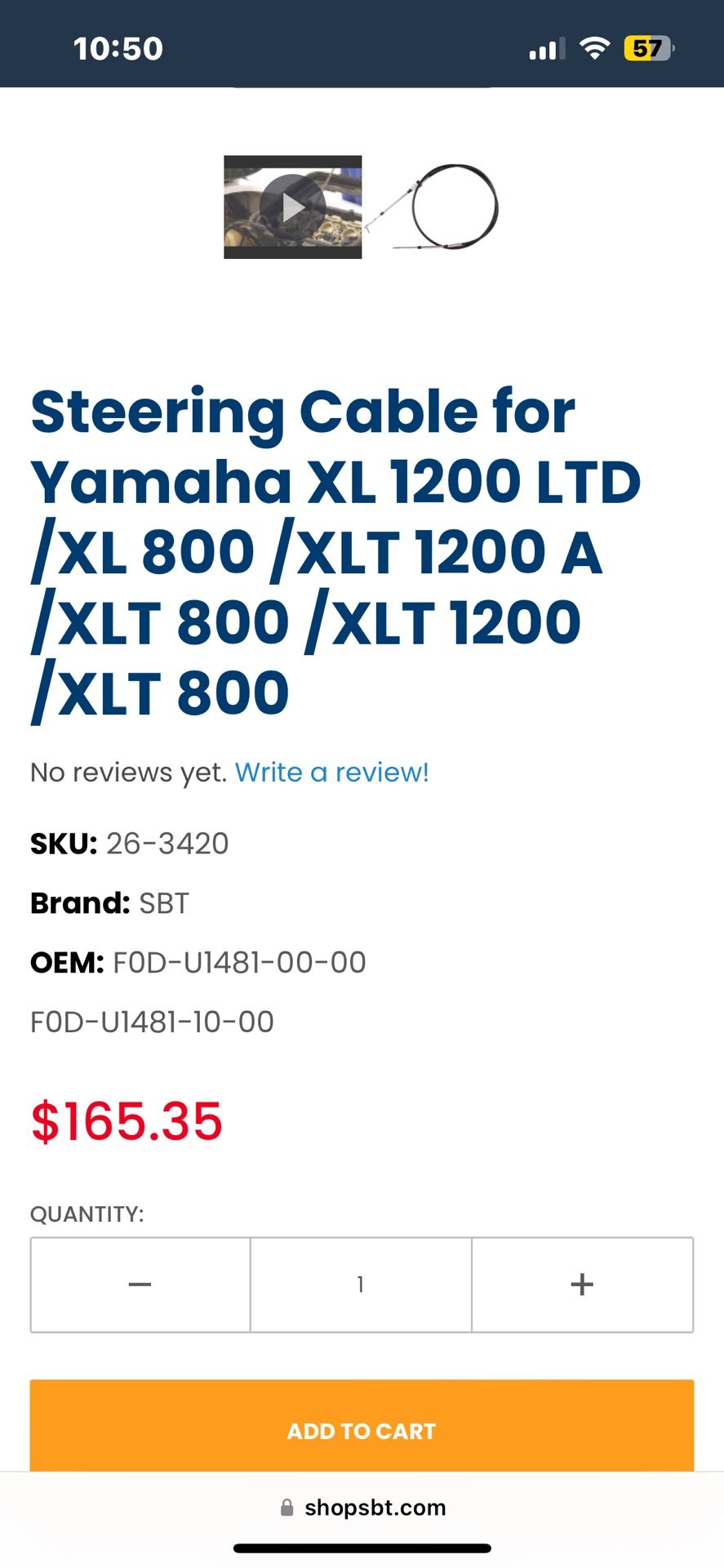This screenshot has height=1568, width=724.
Task: Decrease quantity with the minus control
Action: [139, 1285]
